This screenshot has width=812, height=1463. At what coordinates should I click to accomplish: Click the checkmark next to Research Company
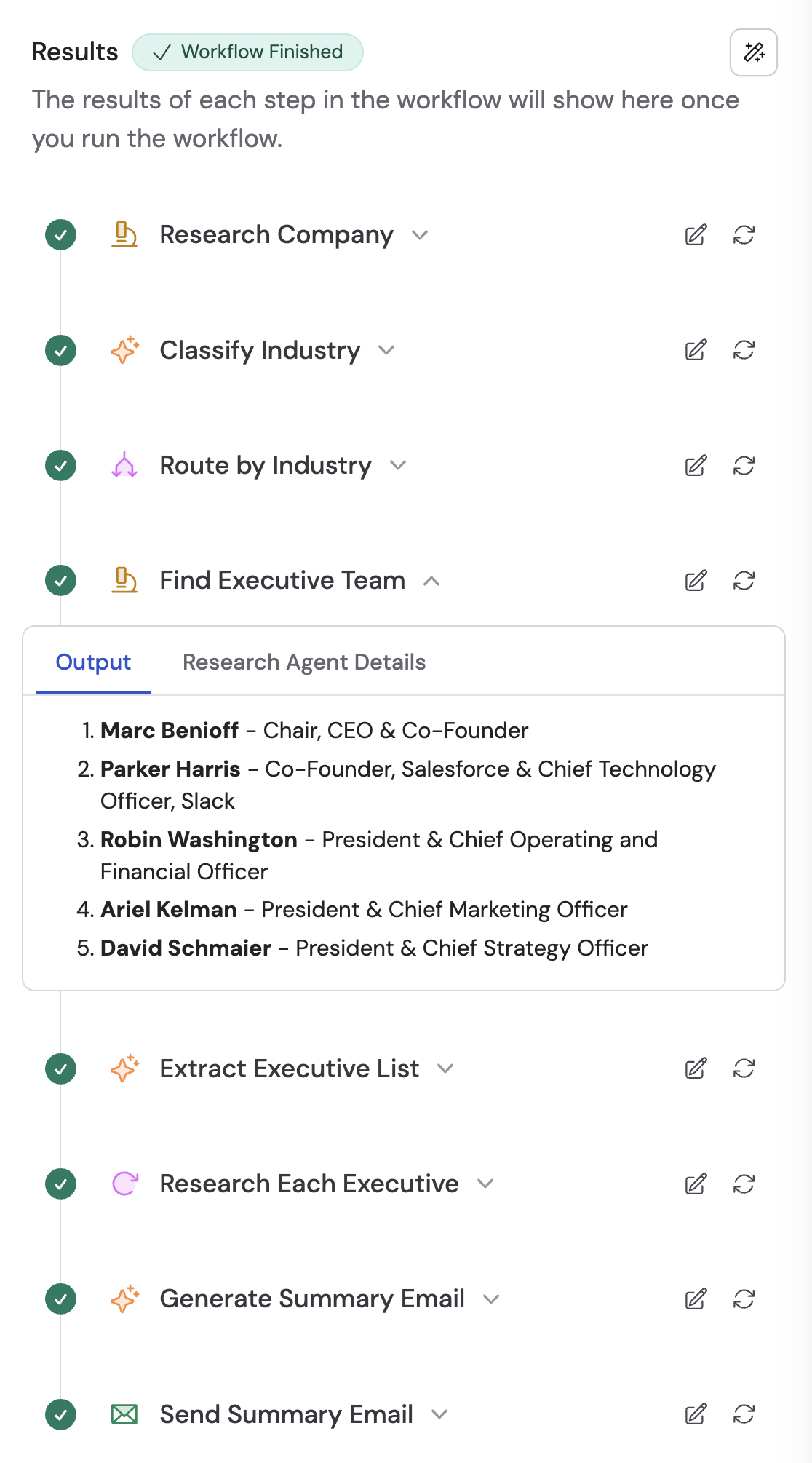60,234
